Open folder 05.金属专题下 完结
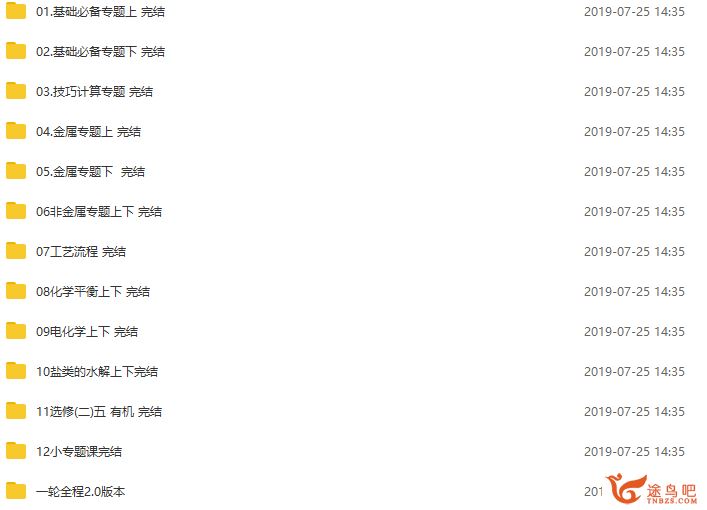Image resolution: width=707 pixels, height=510 pixels. click(90, 172)
